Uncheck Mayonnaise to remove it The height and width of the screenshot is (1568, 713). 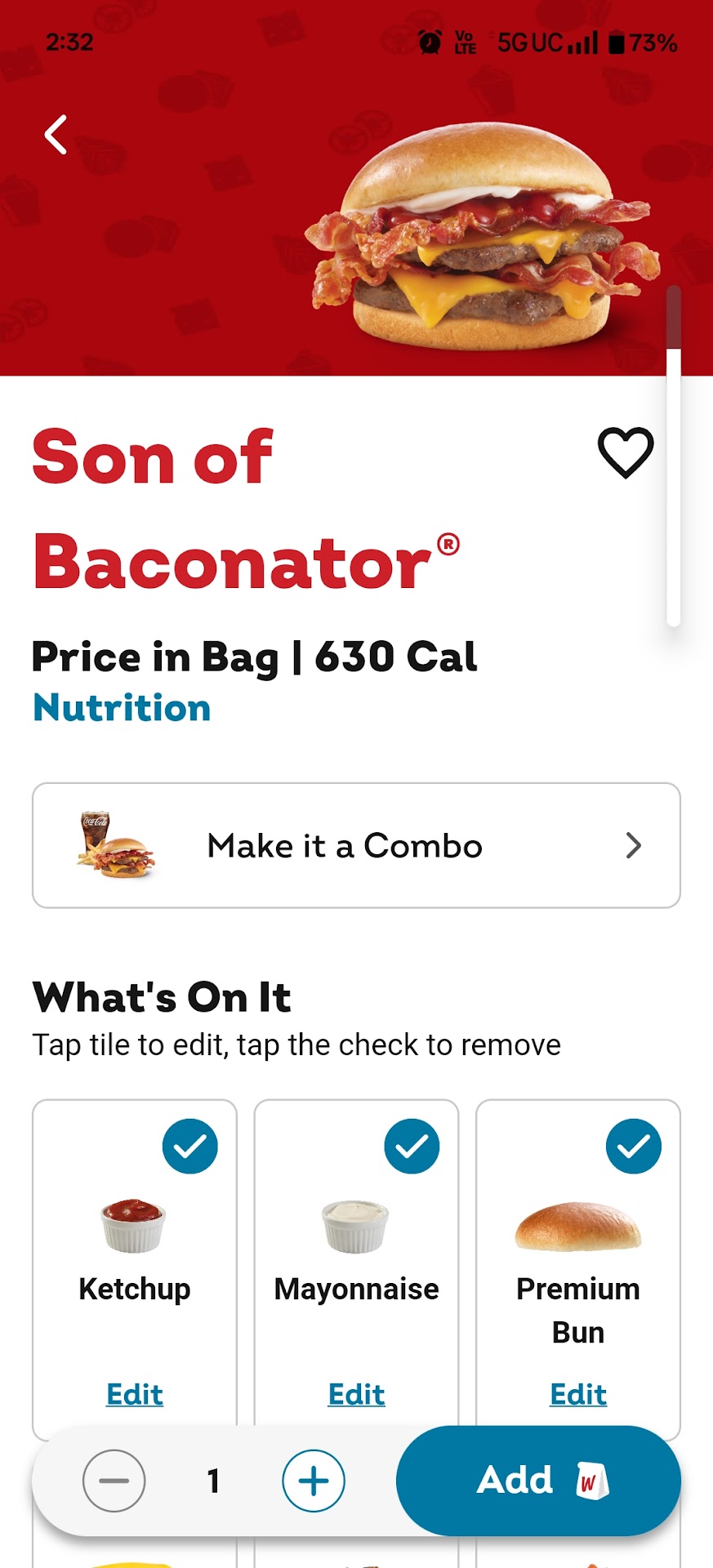(412, 1147)
